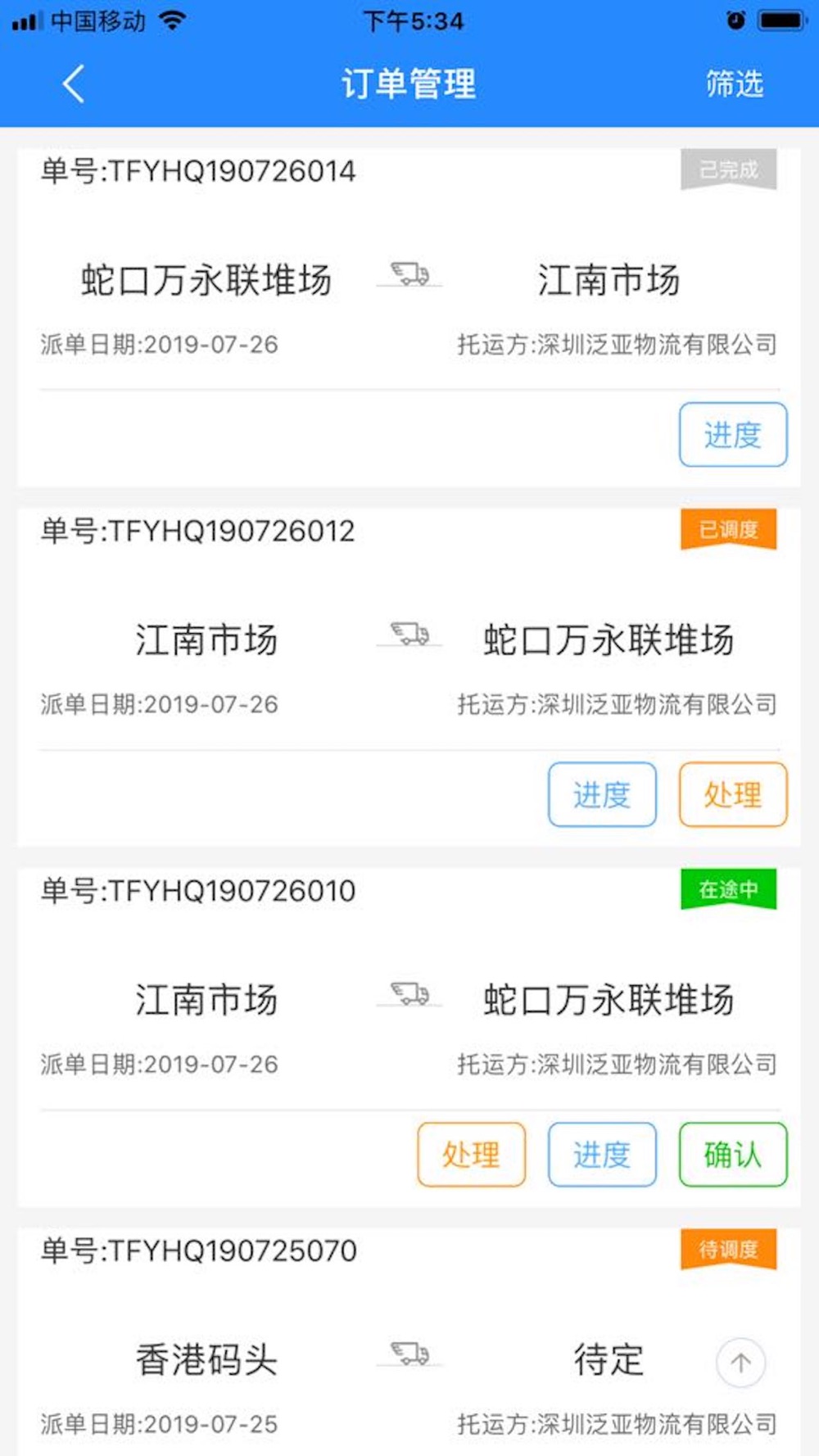This screenshot has height=1456, width=819.
Task: Go back using the header arrow
Action: point(74,84)
